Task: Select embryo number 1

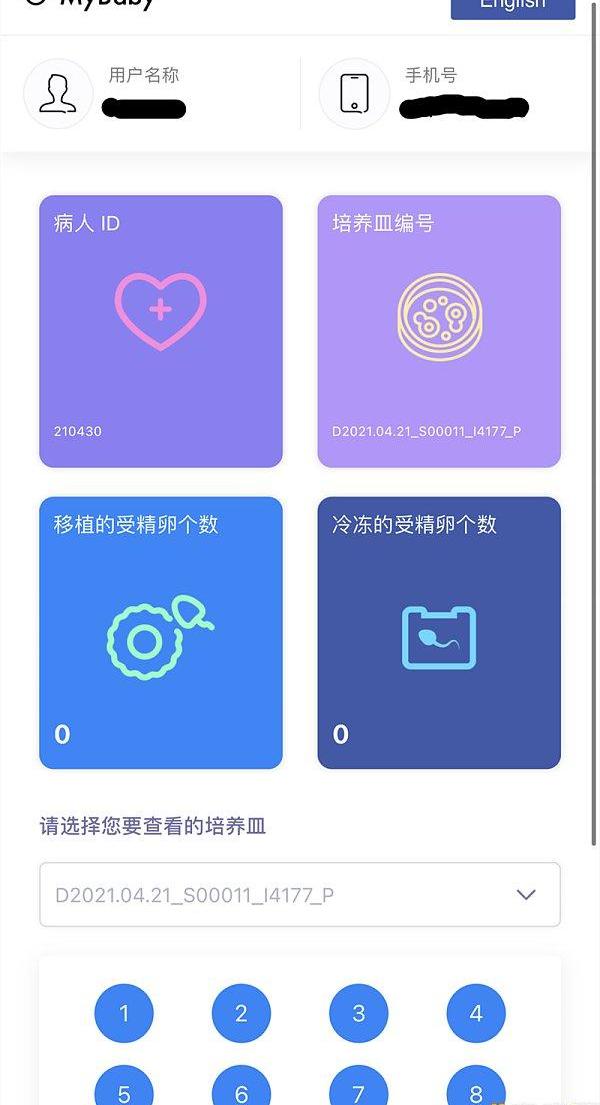Action: tap(124, 1013)
